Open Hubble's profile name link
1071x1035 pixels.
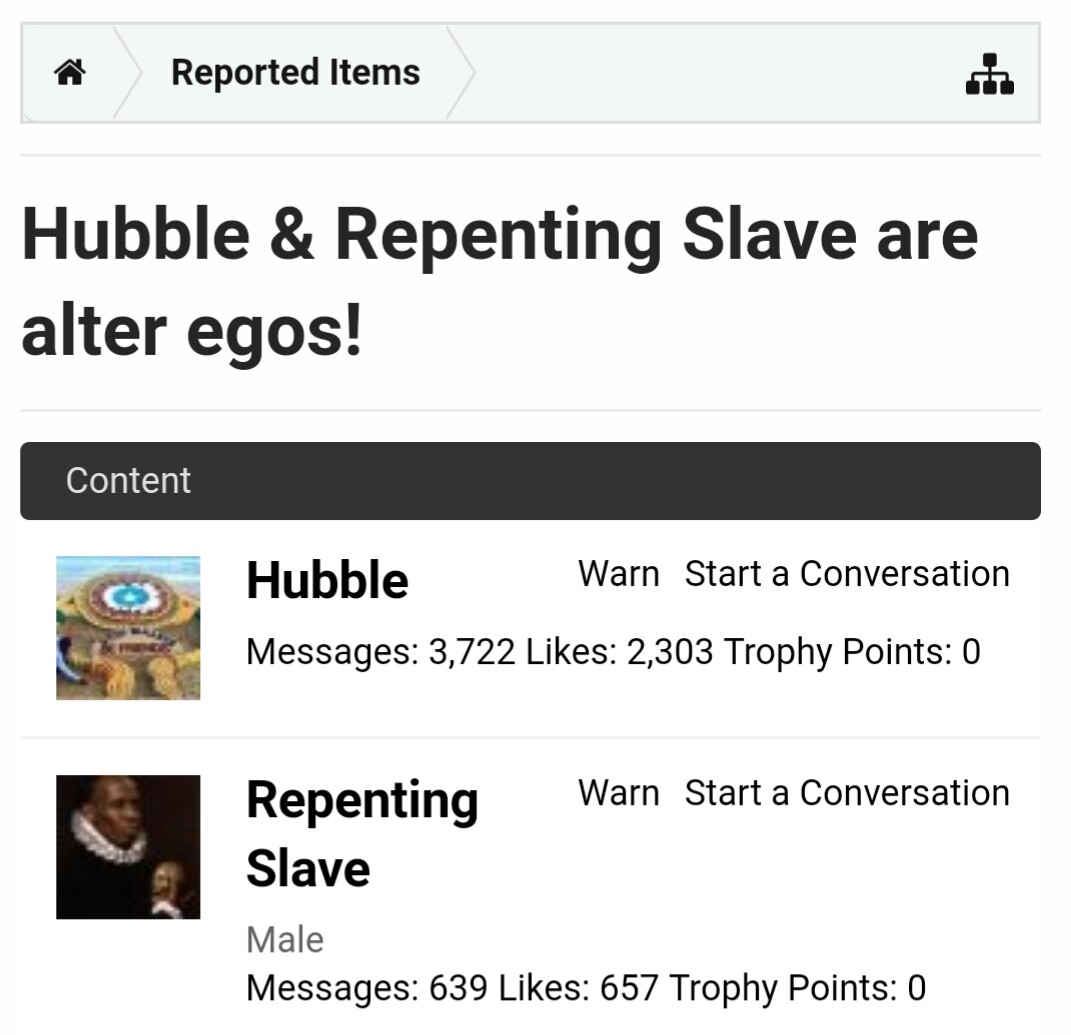click(327, 580)
